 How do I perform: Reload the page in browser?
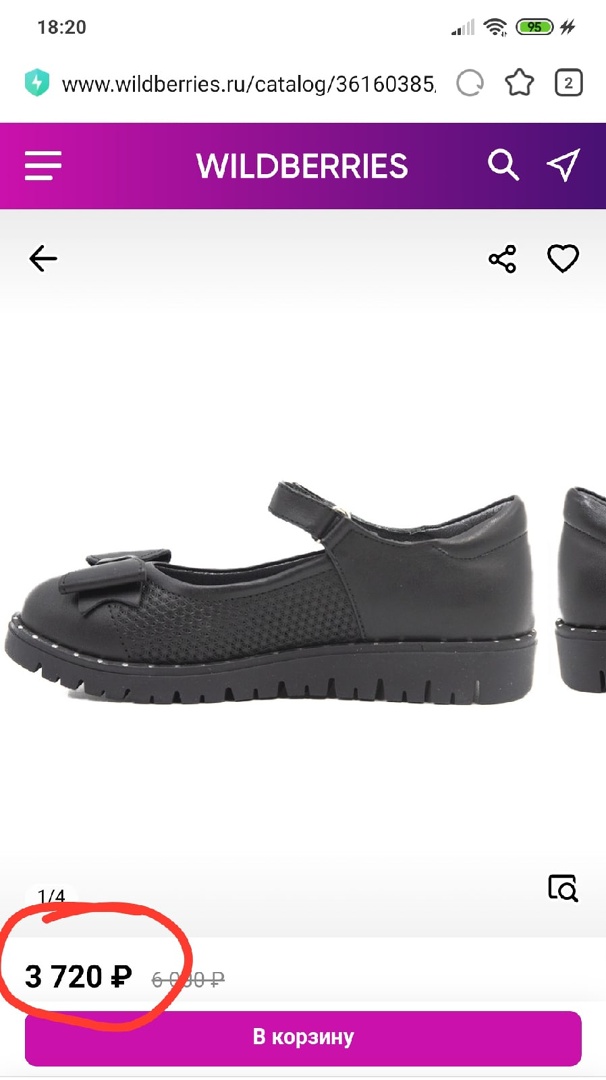[470, 84]
